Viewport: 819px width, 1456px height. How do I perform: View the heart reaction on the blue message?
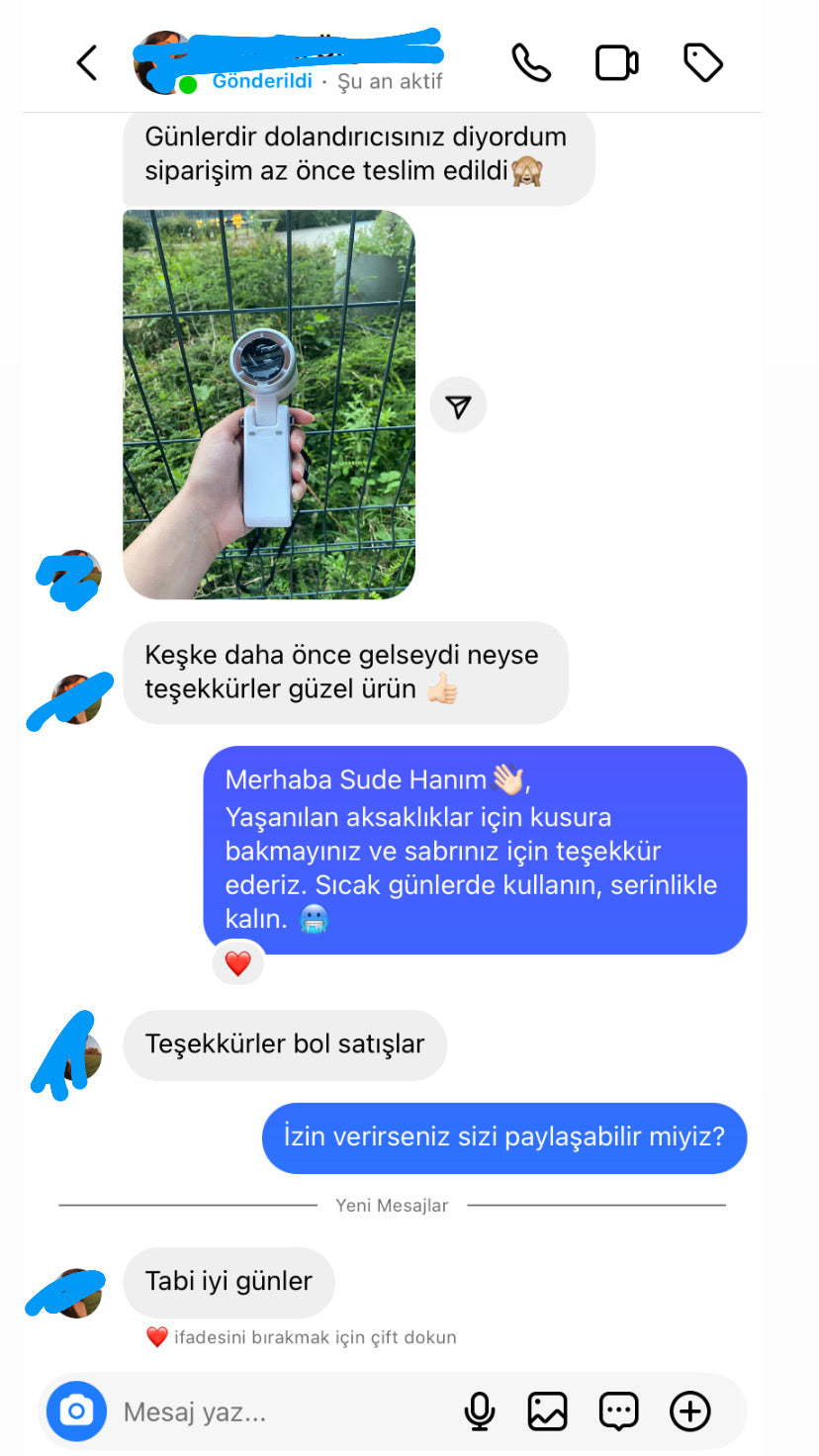(x=238, y=962)
